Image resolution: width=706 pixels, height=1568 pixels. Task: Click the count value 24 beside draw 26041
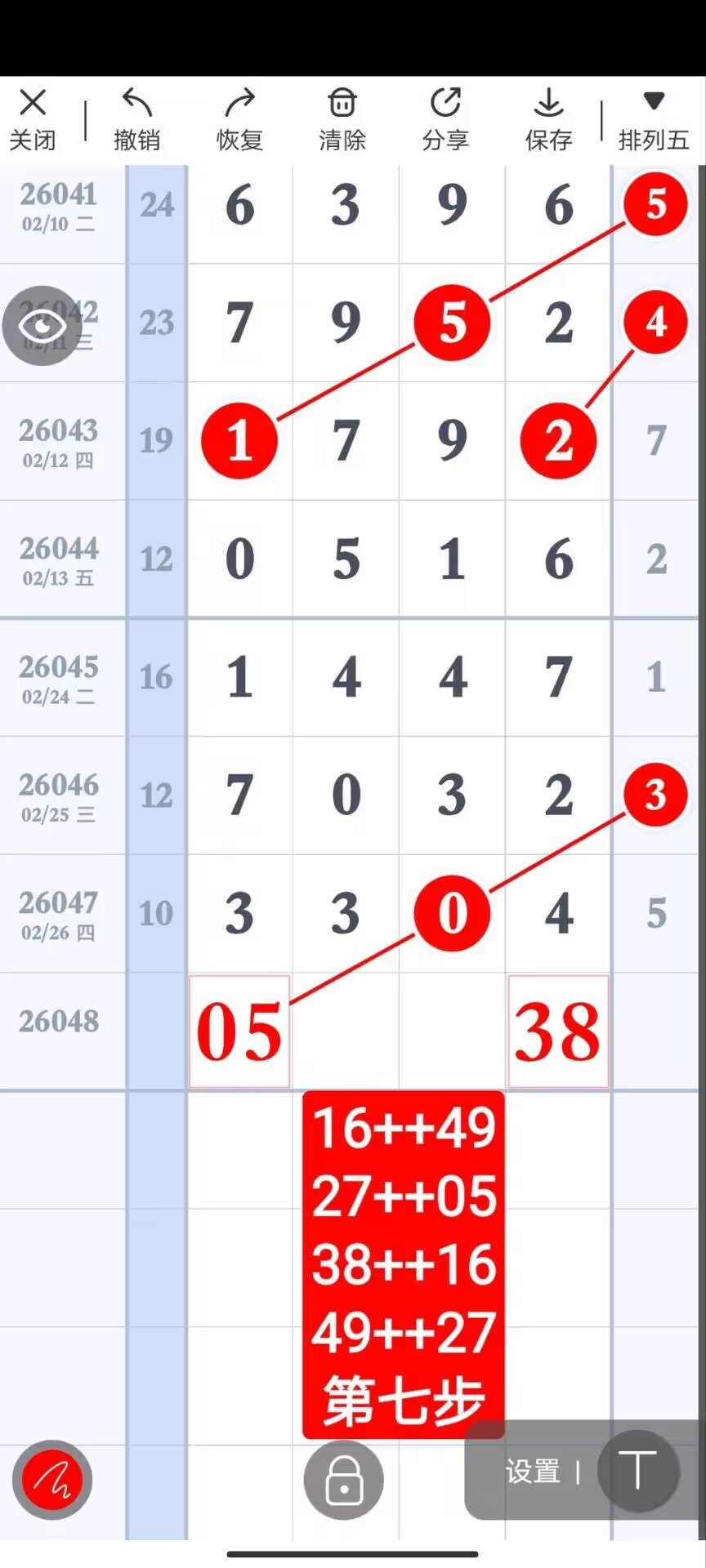[157, 206]
